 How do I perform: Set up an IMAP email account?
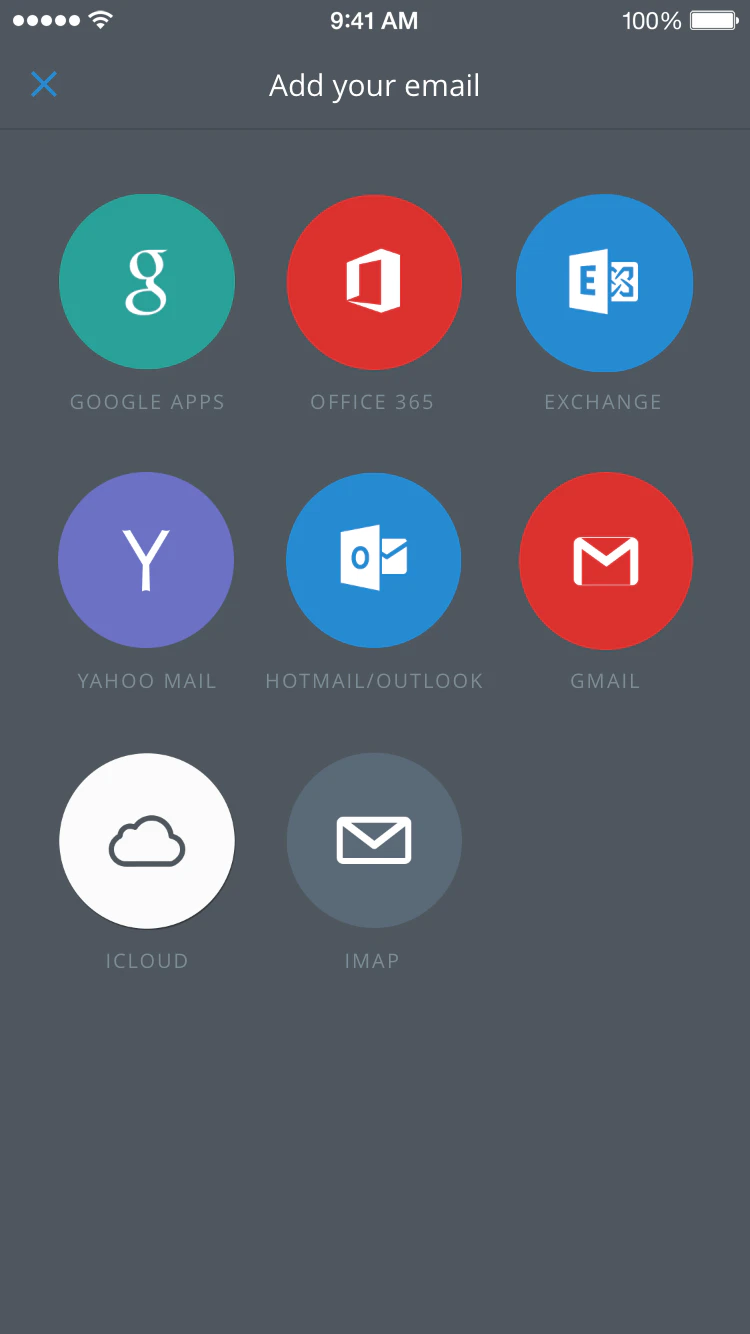pos(374,840)
